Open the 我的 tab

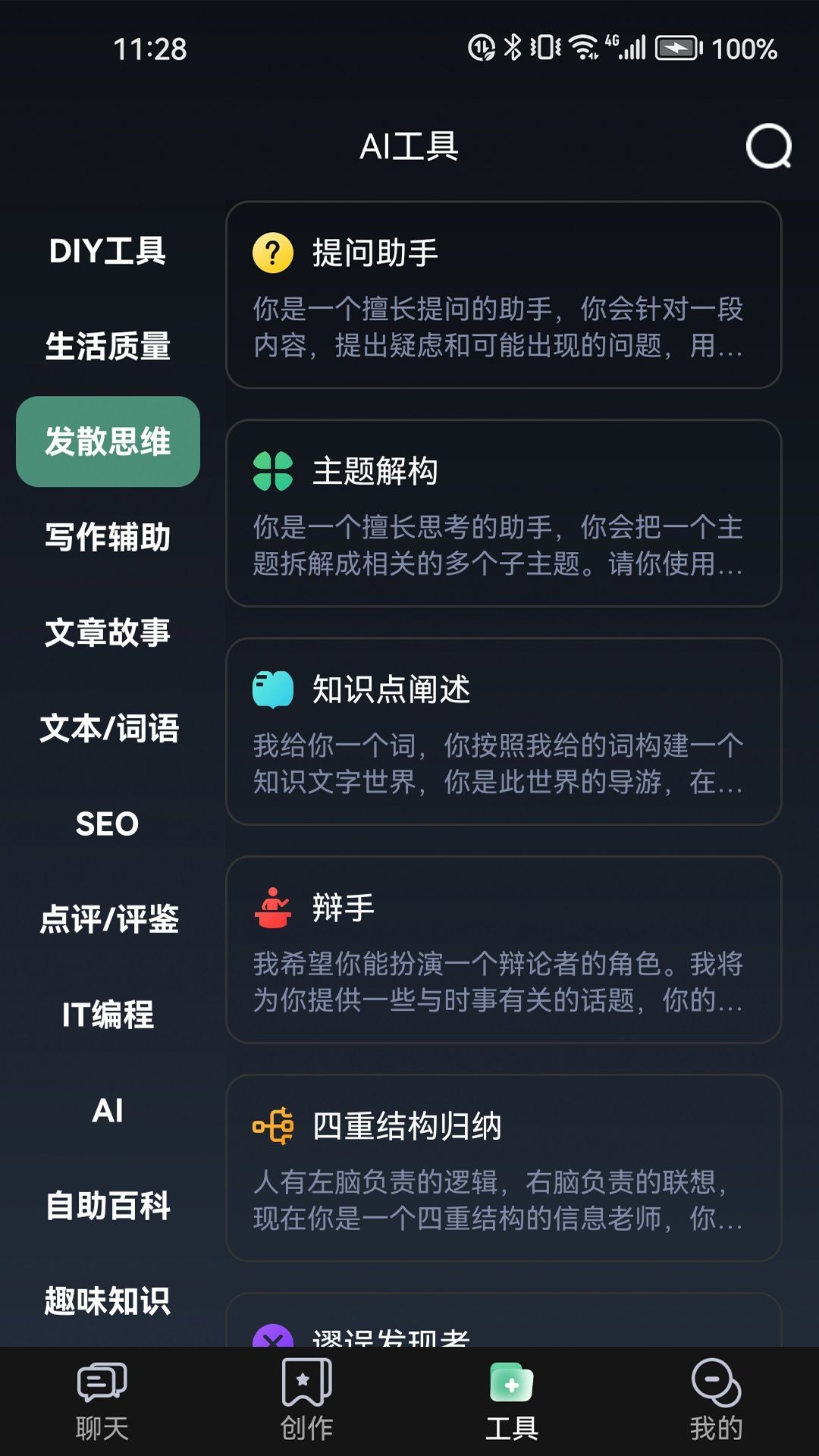pyautogui.click(x=717, y=1401)
